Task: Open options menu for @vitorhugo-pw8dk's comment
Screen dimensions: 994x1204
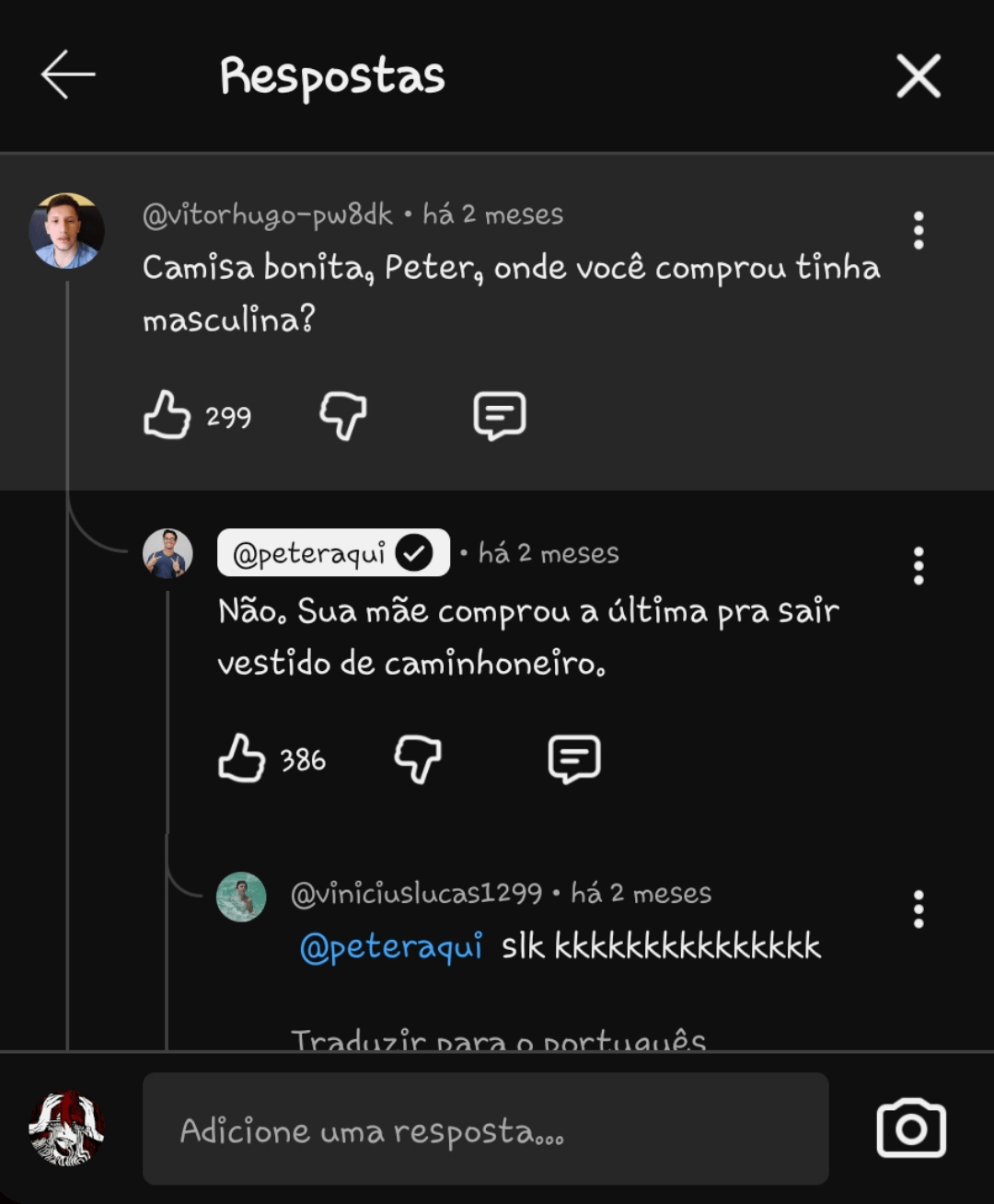Action: pyautogui.click(x=918, y=230)
